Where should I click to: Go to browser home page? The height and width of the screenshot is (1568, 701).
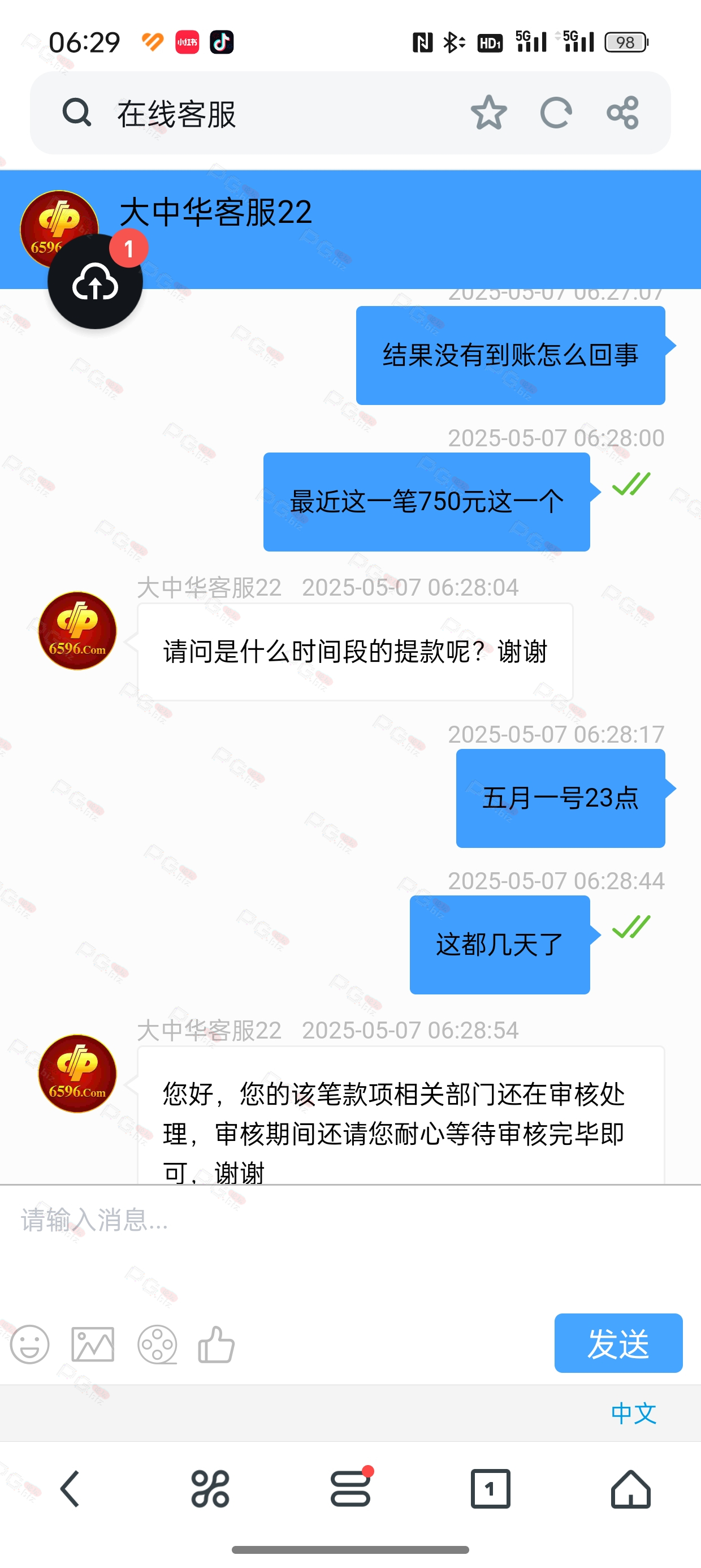click(630, 1489)
